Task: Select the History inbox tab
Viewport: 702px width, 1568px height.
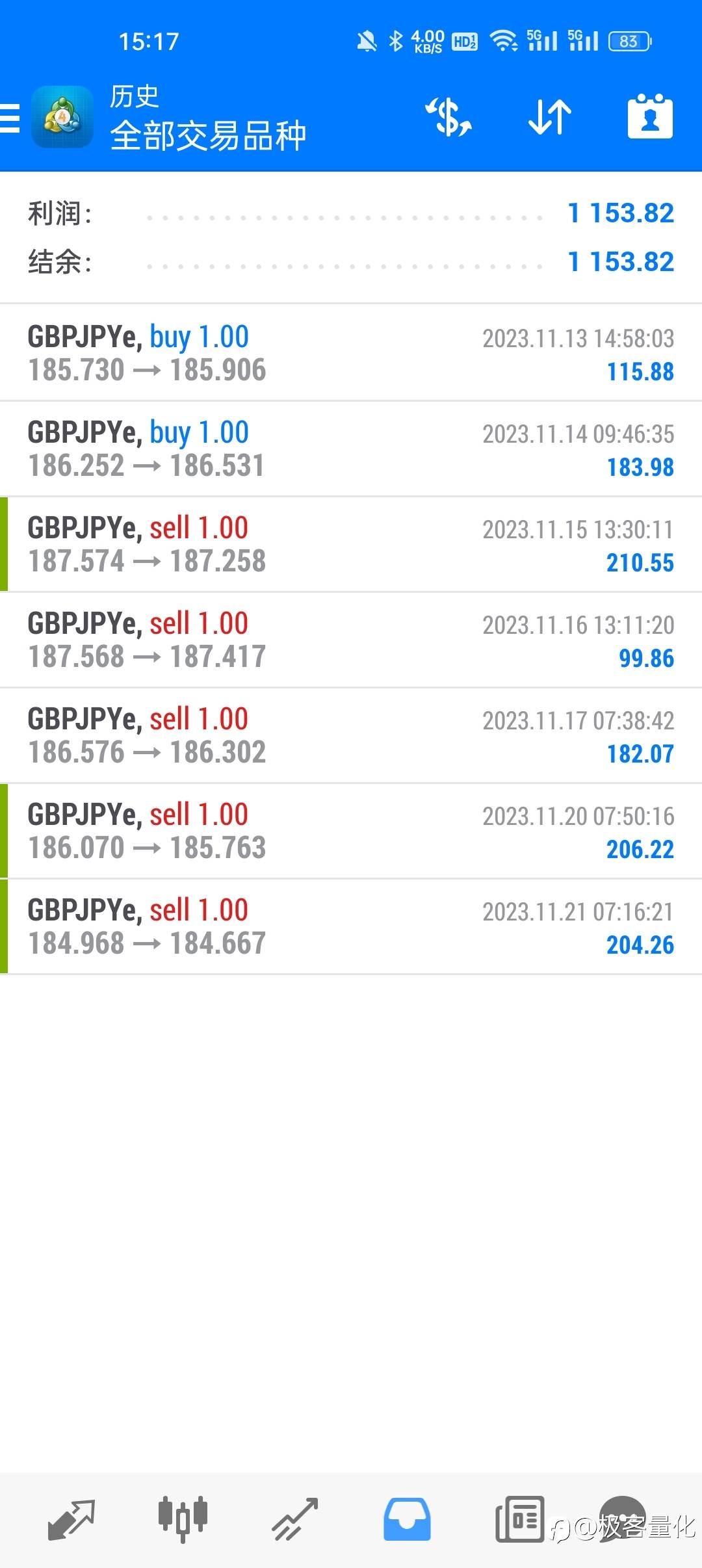Action: click(407, 1519)
